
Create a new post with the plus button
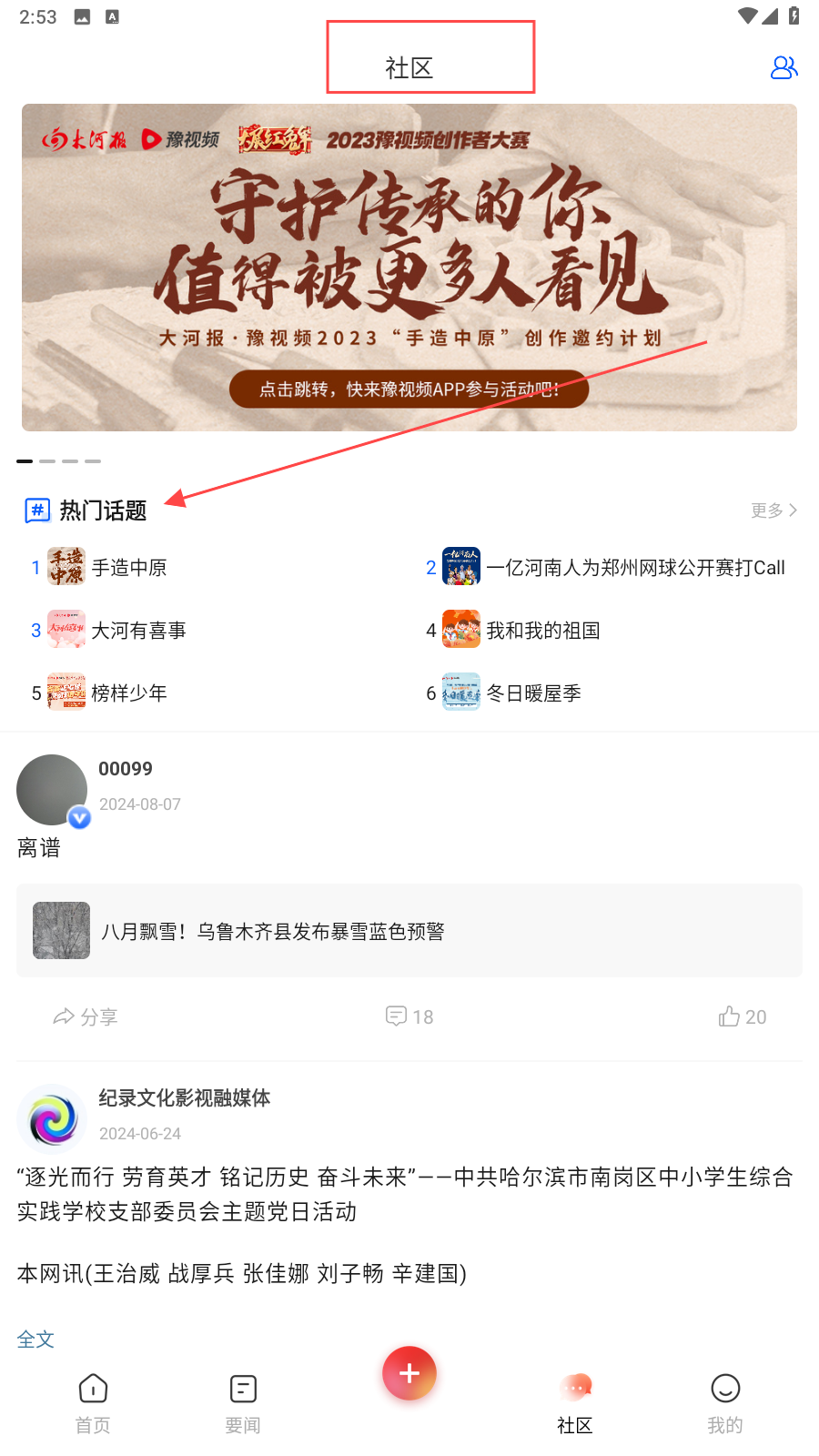click(x=409, y=1373)
